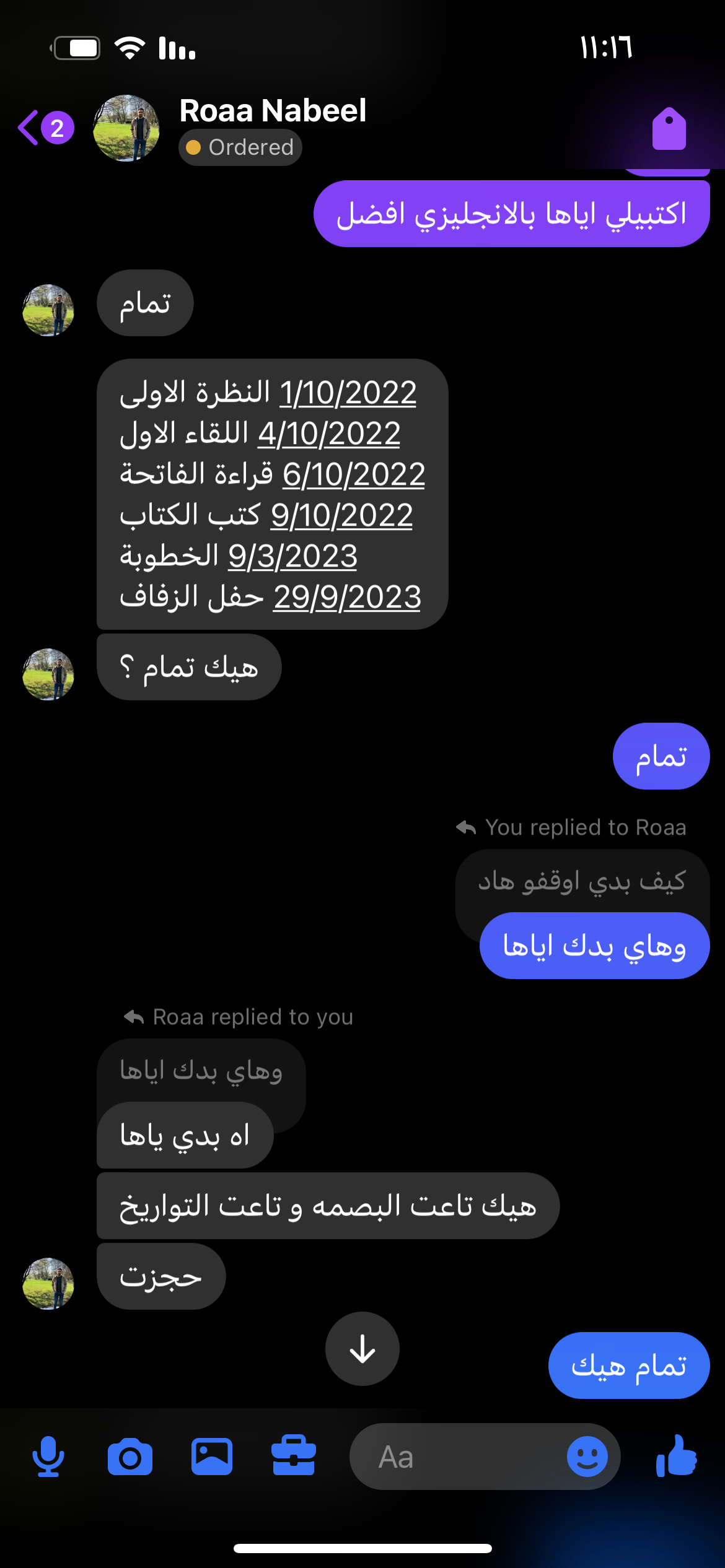Open the 9/10/2022 date link
The height and width of the screenshot is (1568, 725).
pyautogui.click(x=341, y=515)
